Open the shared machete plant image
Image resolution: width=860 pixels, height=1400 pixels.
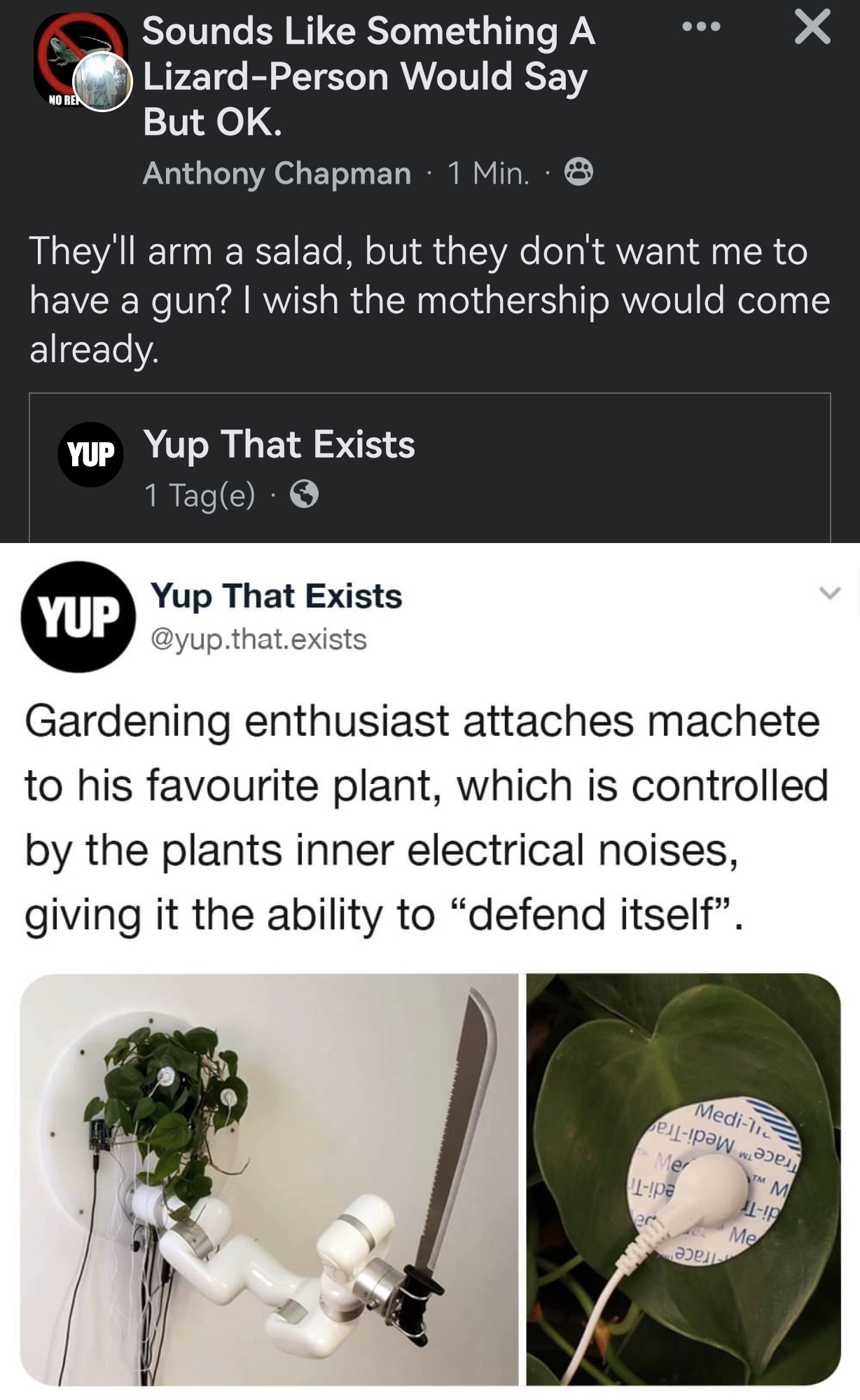[270, 1179]
